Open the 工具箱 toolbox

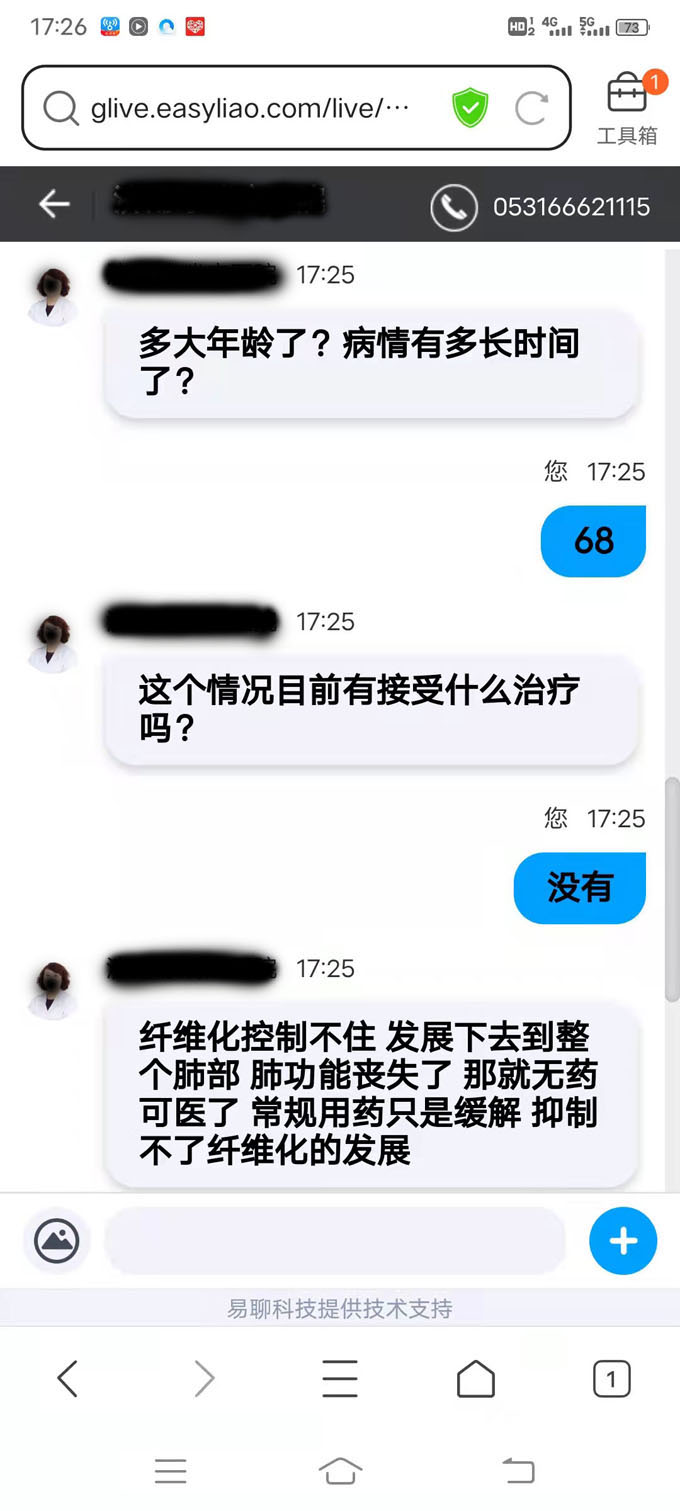click(627, 108)
